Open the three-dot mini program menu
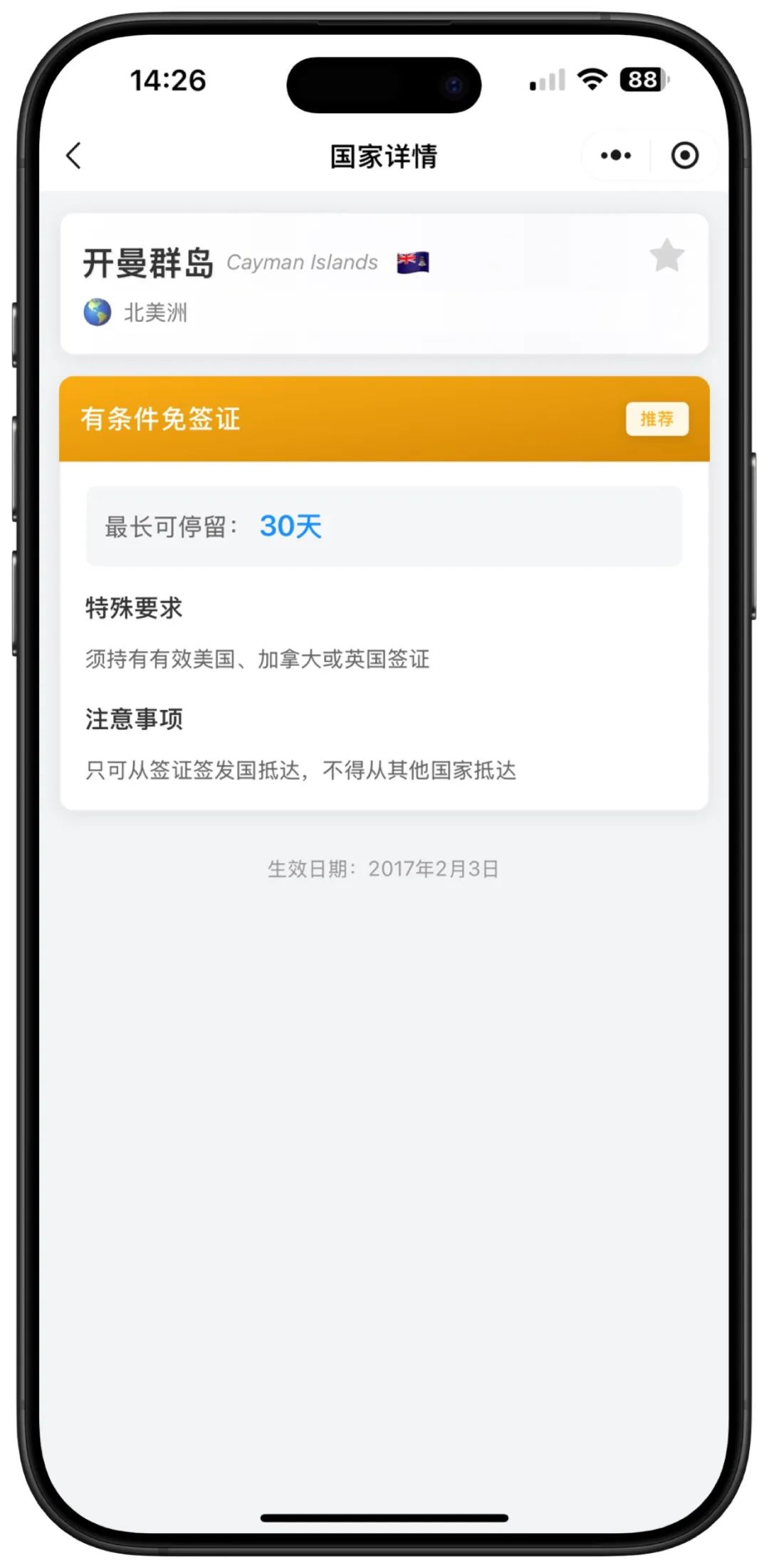Viewport: 769px width, 1568px height. click(x=616, y=155)
